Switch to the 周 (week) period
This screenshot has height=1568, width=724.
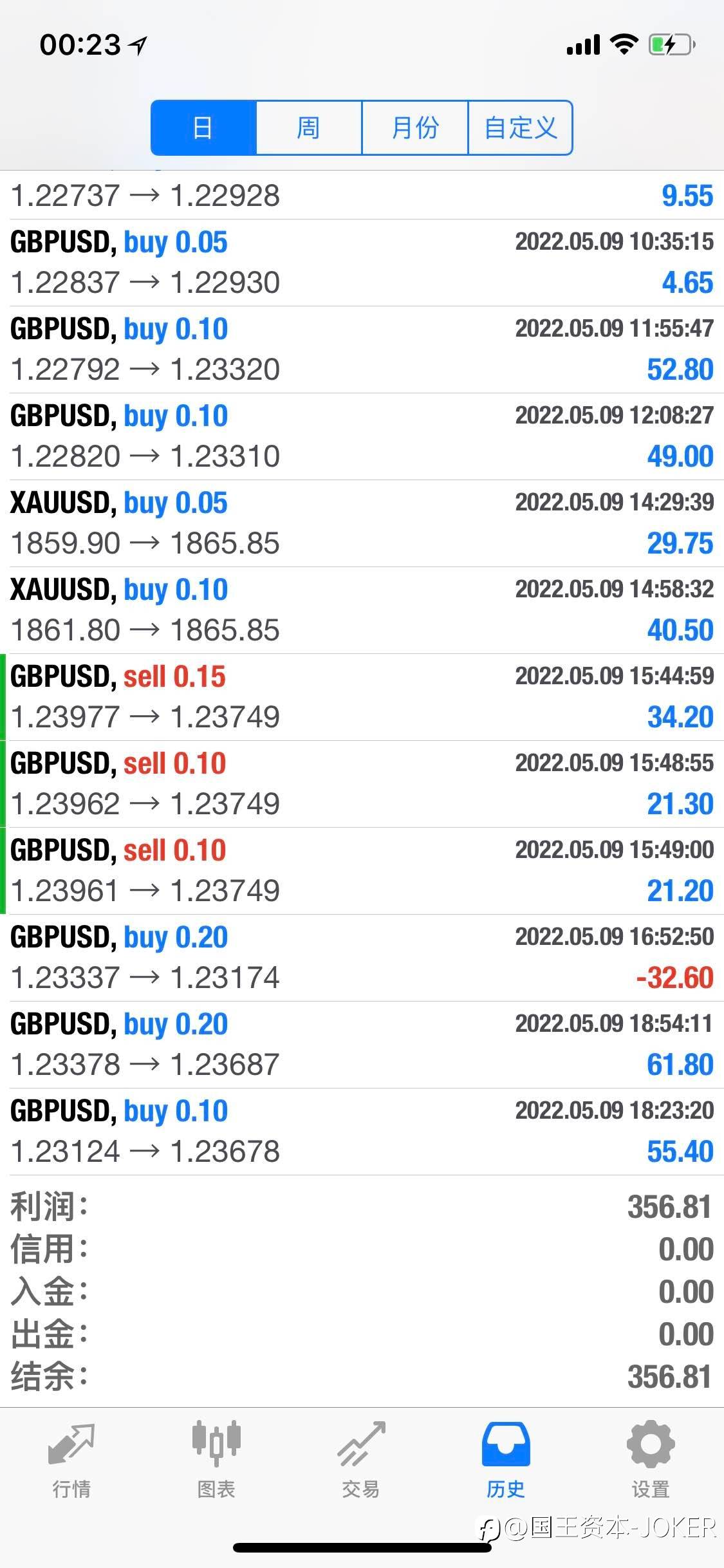tap(309, 127)
